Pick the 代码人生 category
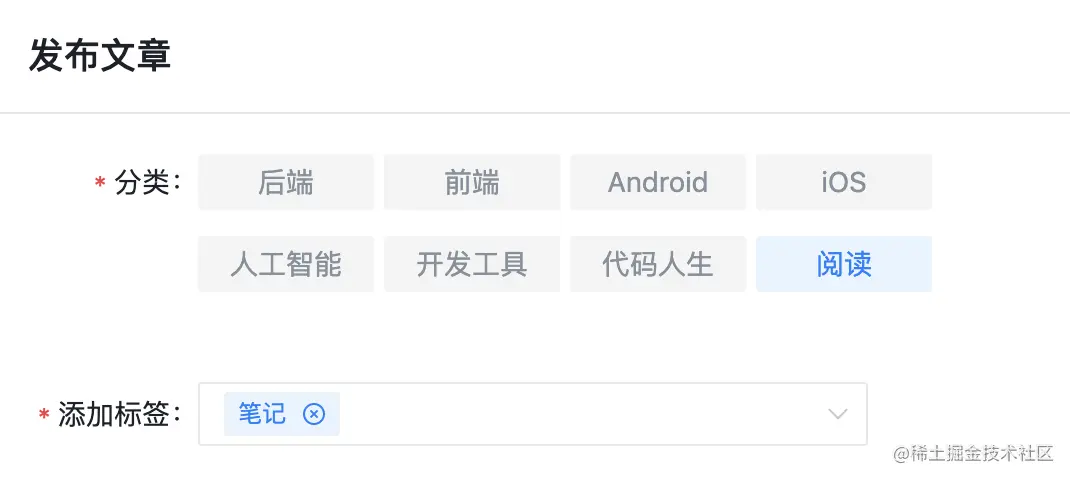This screenshot has width=1070, height=480. pos(658,264)
